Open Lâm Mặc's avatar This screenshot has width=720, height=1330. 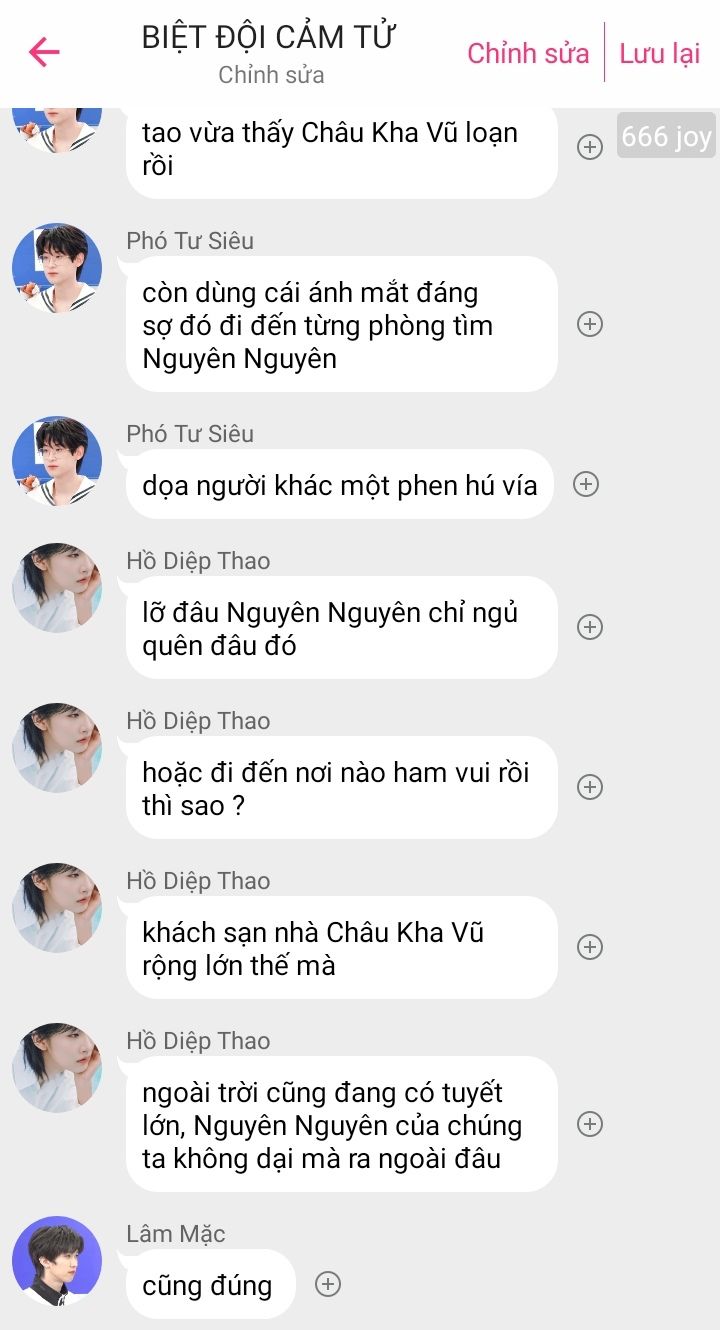coord(57,1260)
